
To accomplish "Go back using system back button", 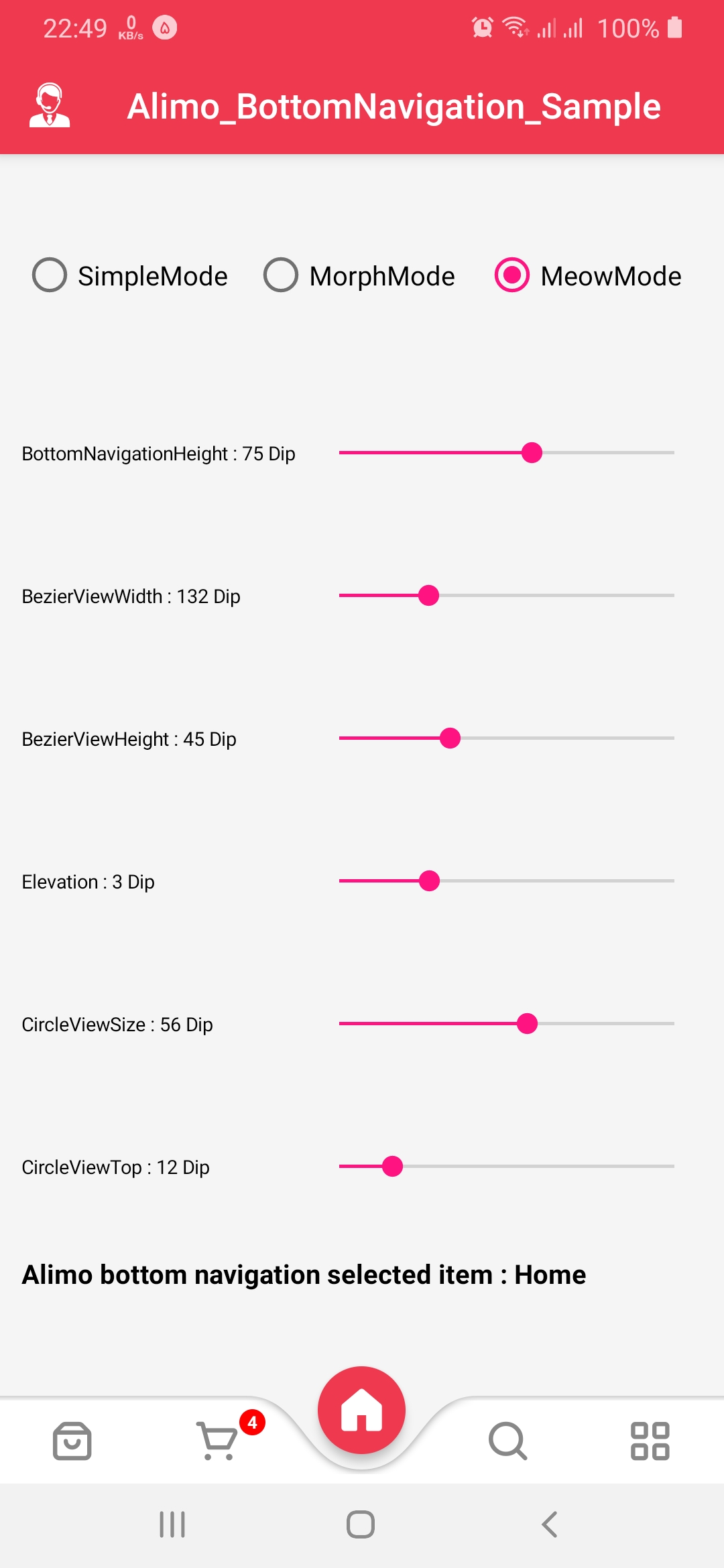I will (550, 1524).
